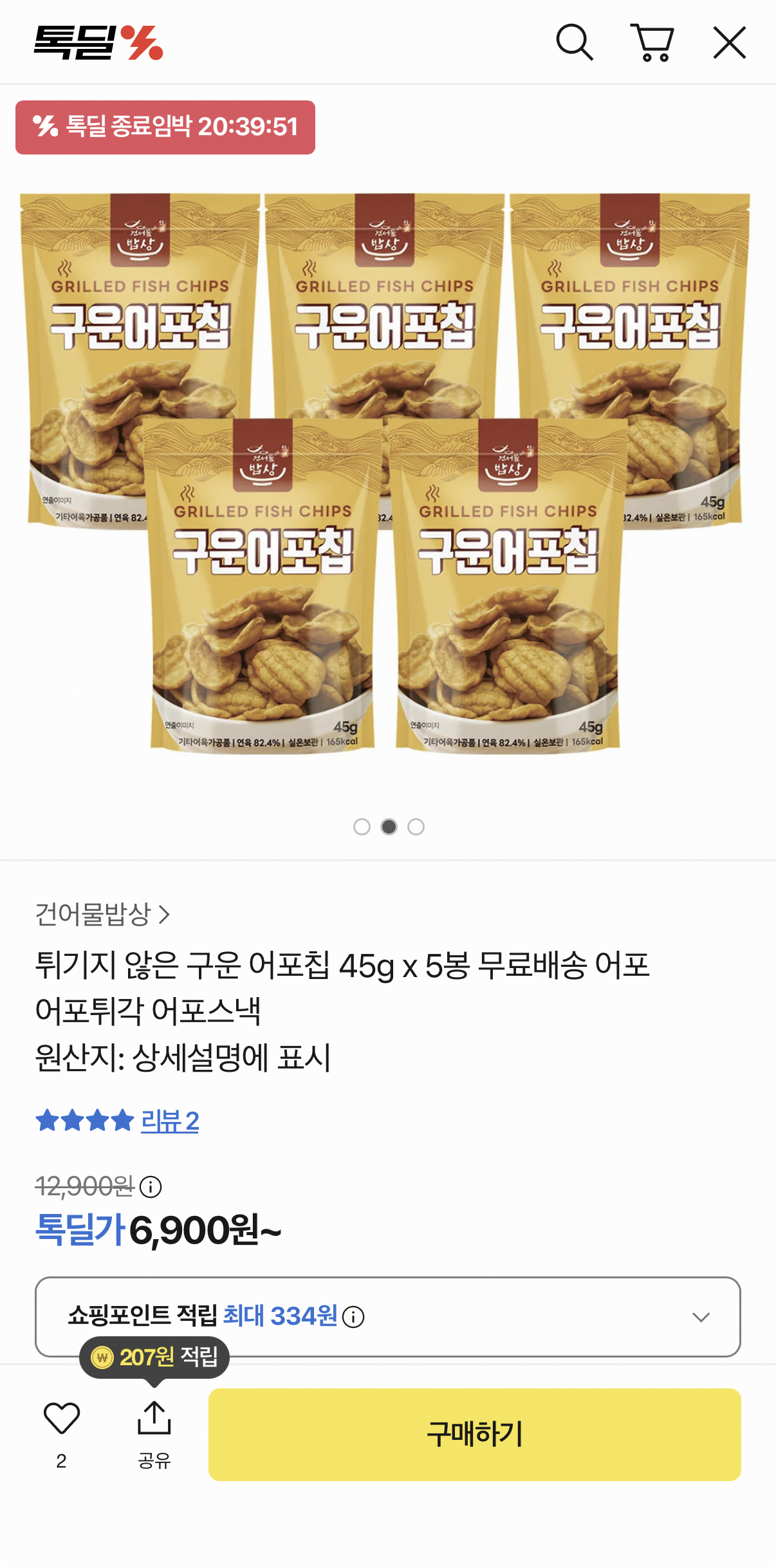
Task: Jump to the first product image dot
Action: (x=362, y=826)
